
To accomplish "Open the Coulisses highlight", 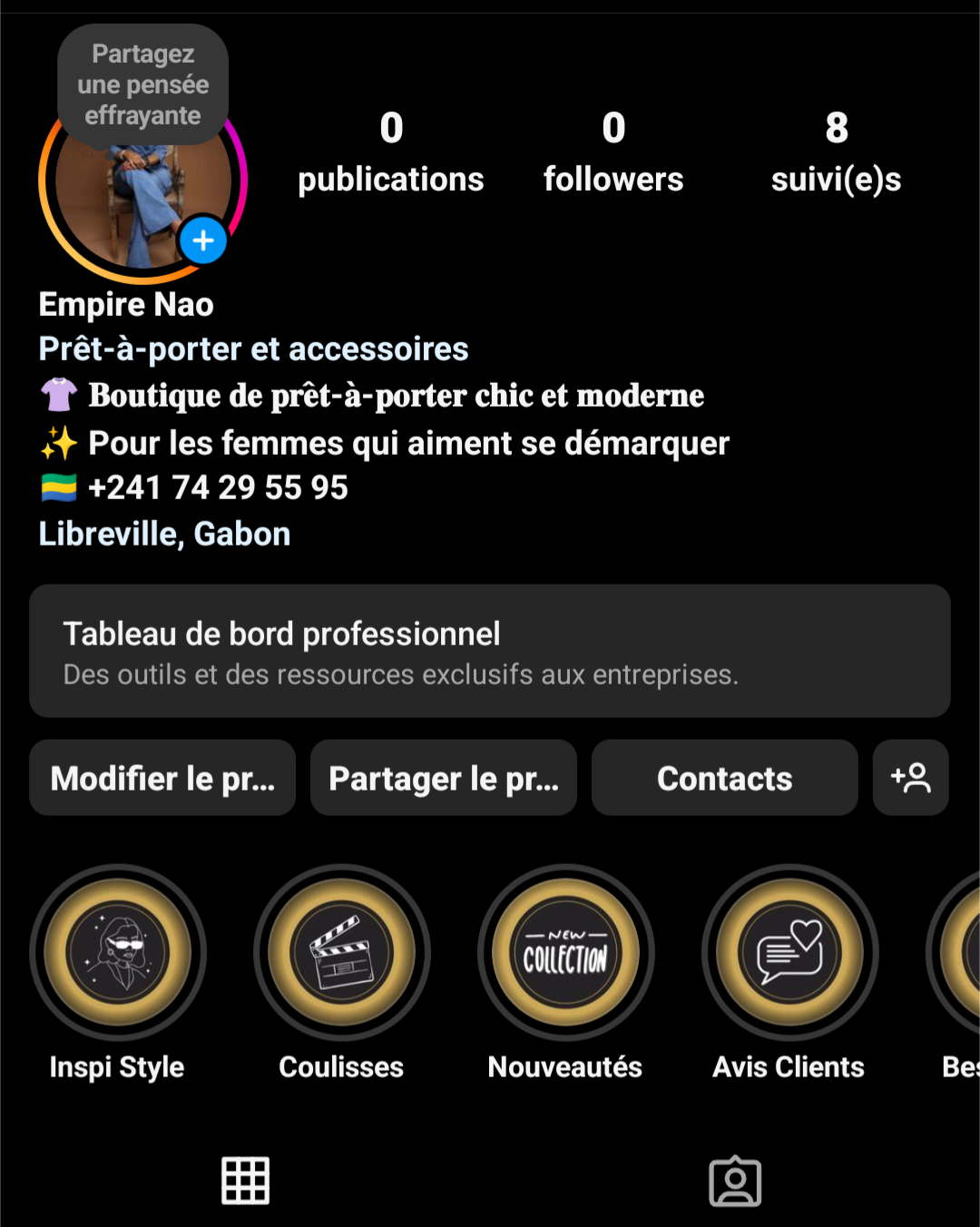I will point(342,953).
